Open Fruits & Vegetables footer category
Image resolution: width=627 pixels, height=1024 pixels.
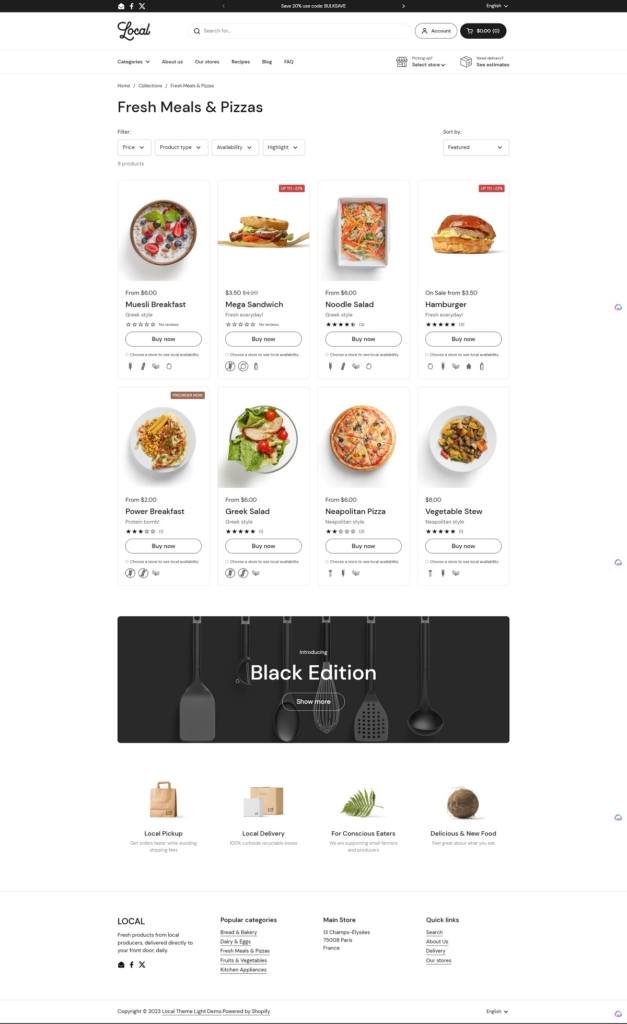tap(243, 960)
